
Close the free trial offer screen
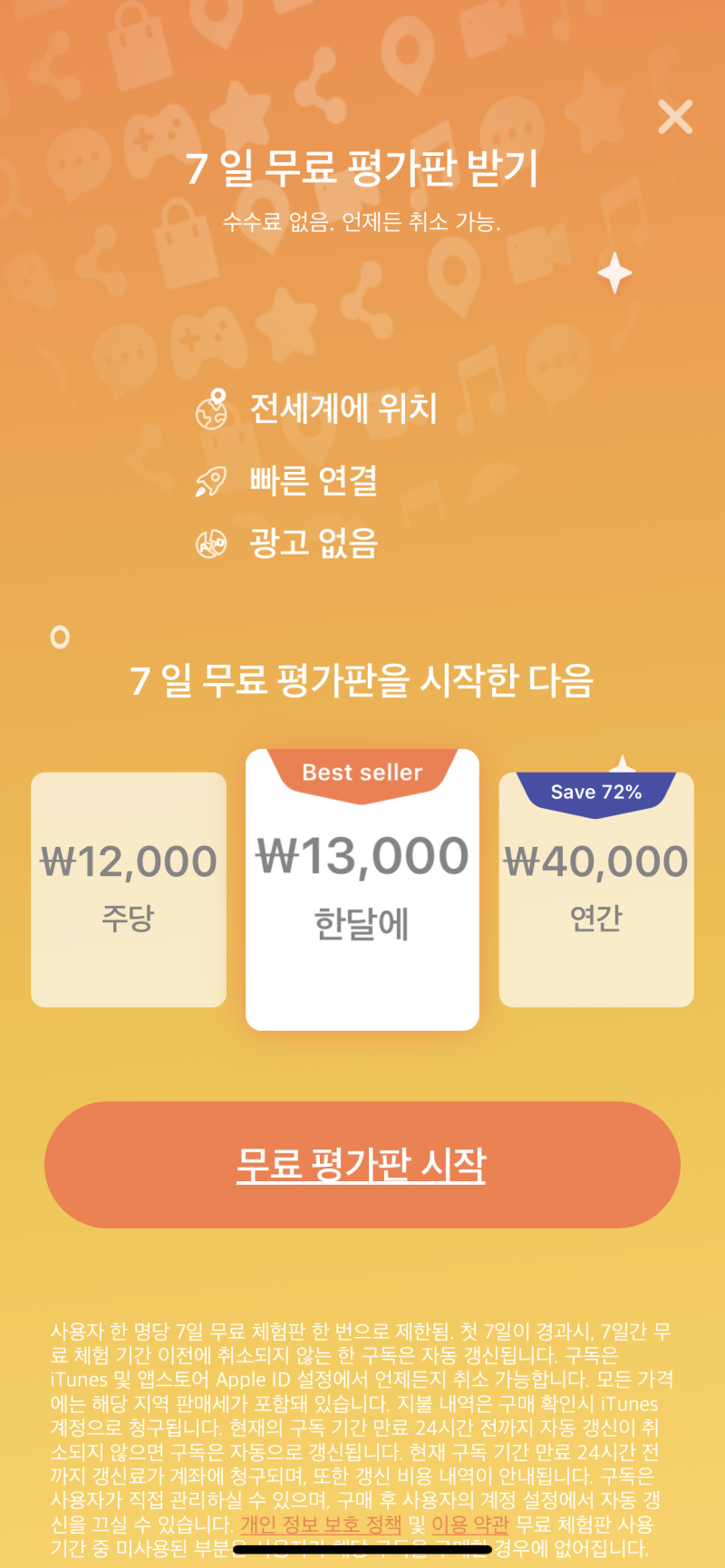(675, 118)
